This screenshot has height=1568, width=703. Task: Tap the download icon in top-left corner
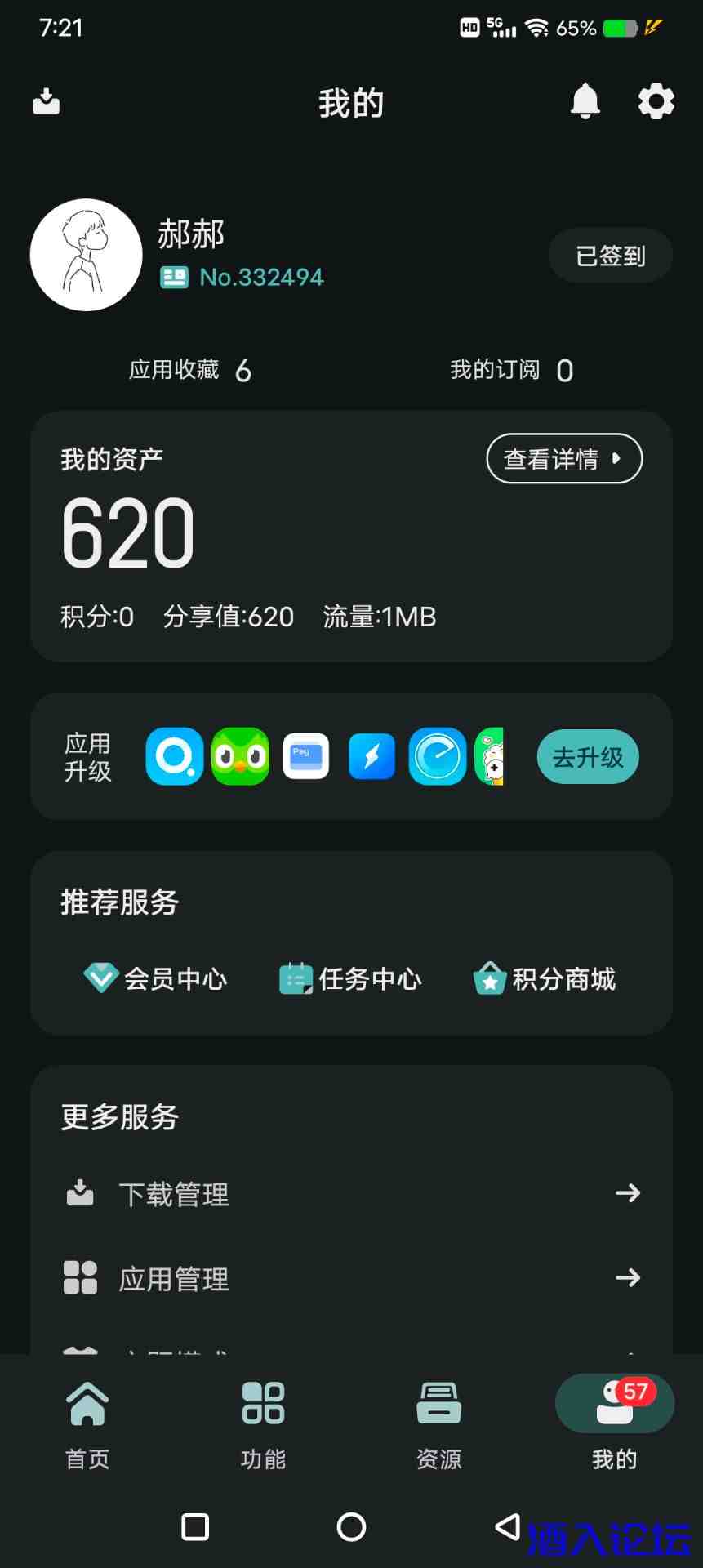46,101
